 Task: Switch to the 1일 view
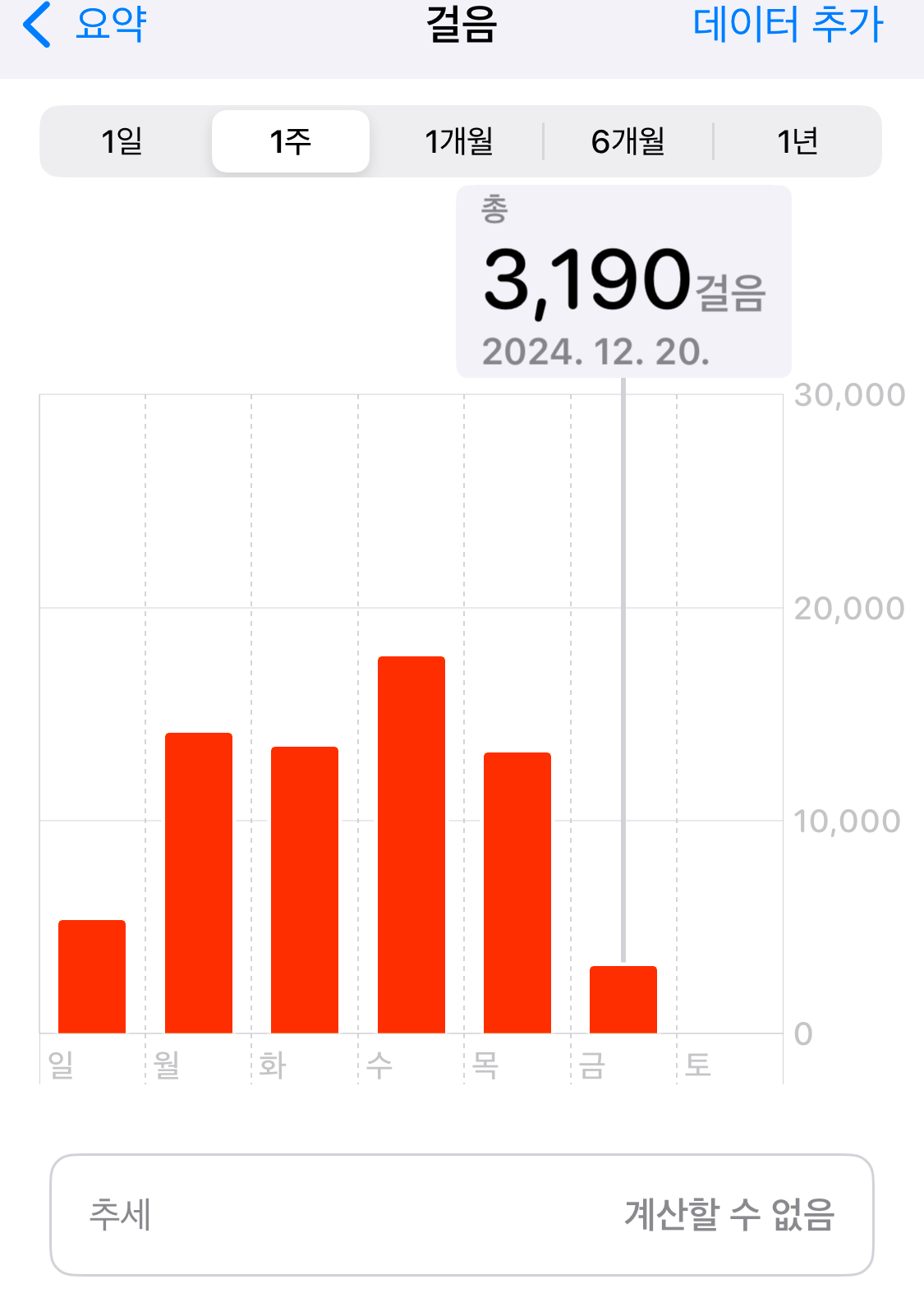(123, 141)
